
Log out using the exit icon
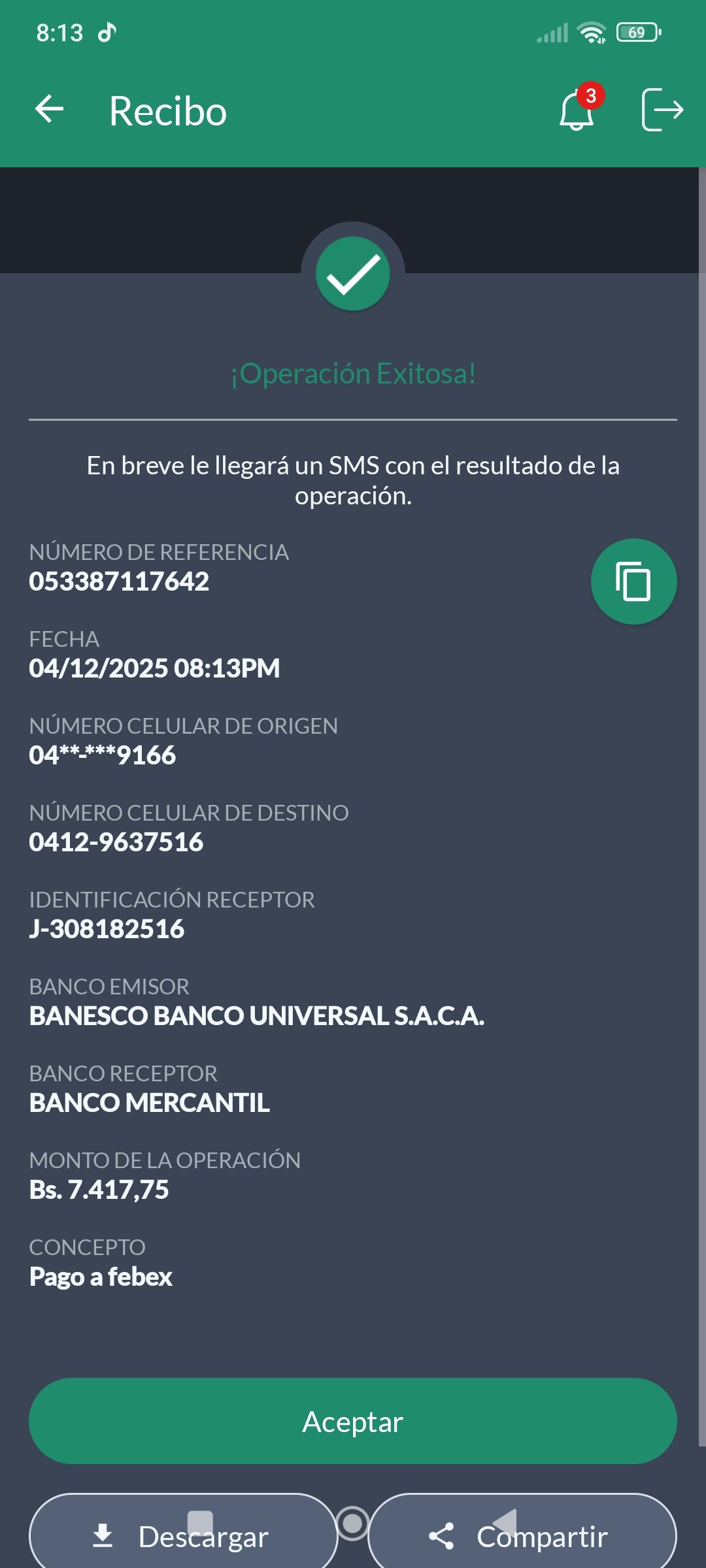[662, 110]
